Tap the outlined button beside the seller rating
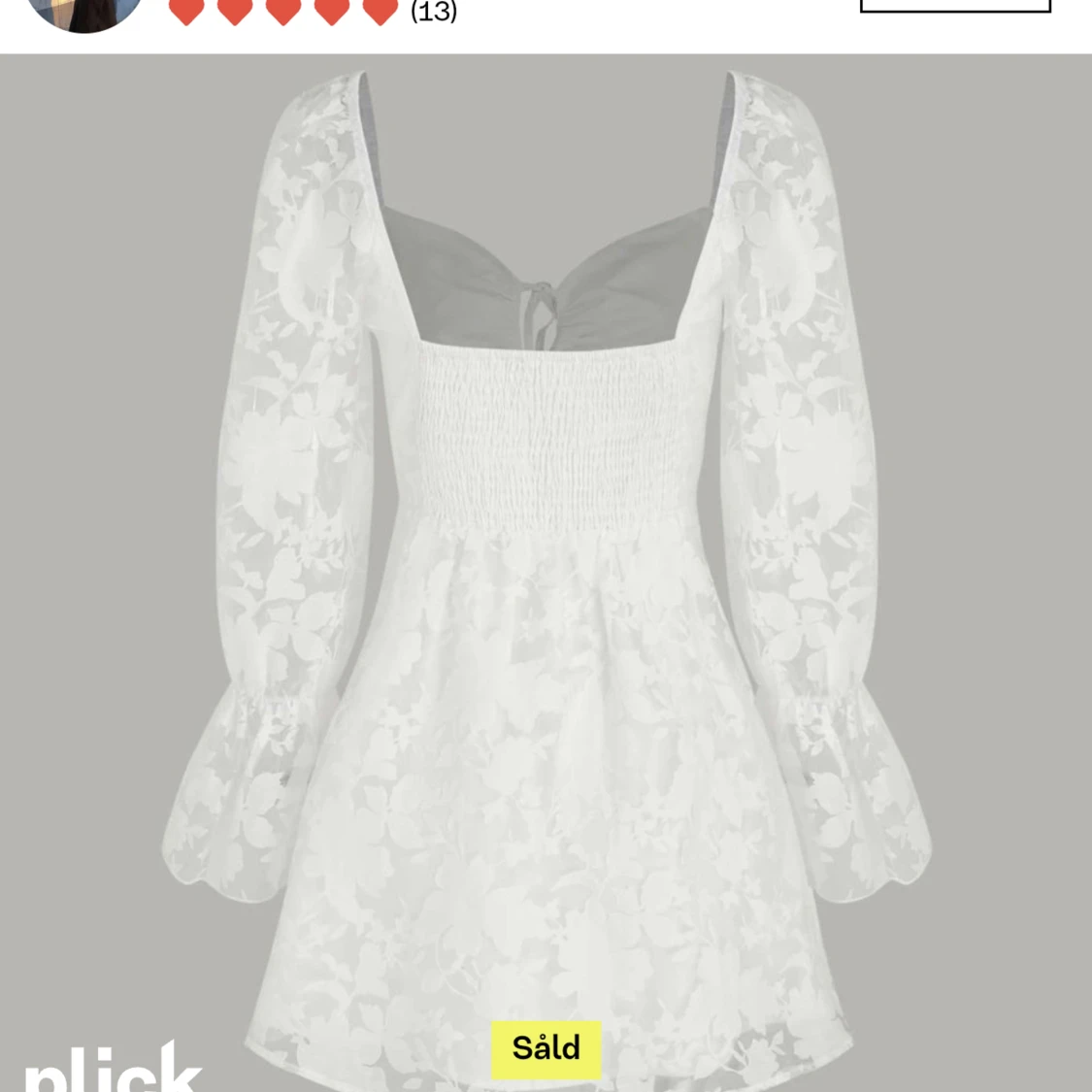Viewport: 1092px width, 1092px height. pos(955,6)
